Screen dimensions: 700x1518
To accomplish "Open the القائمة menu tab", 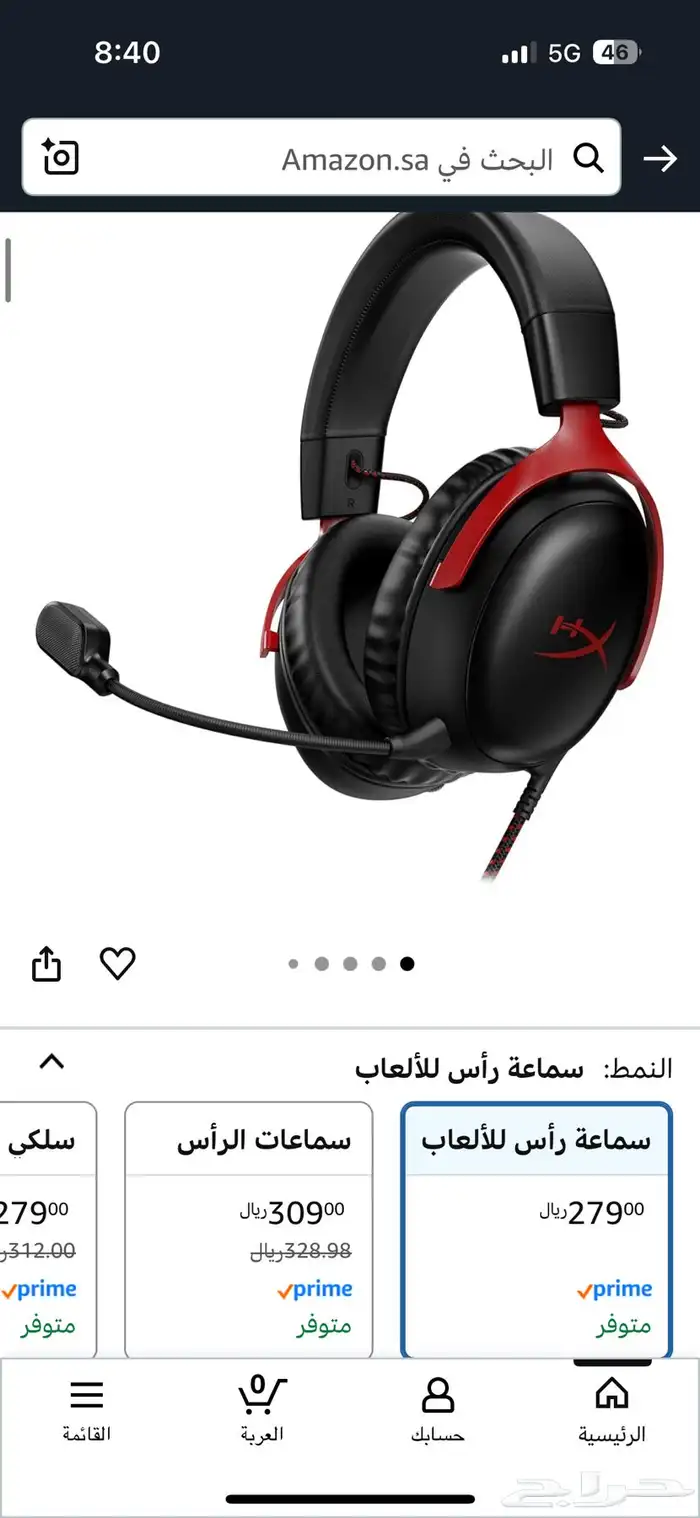I will [87, 1410].
